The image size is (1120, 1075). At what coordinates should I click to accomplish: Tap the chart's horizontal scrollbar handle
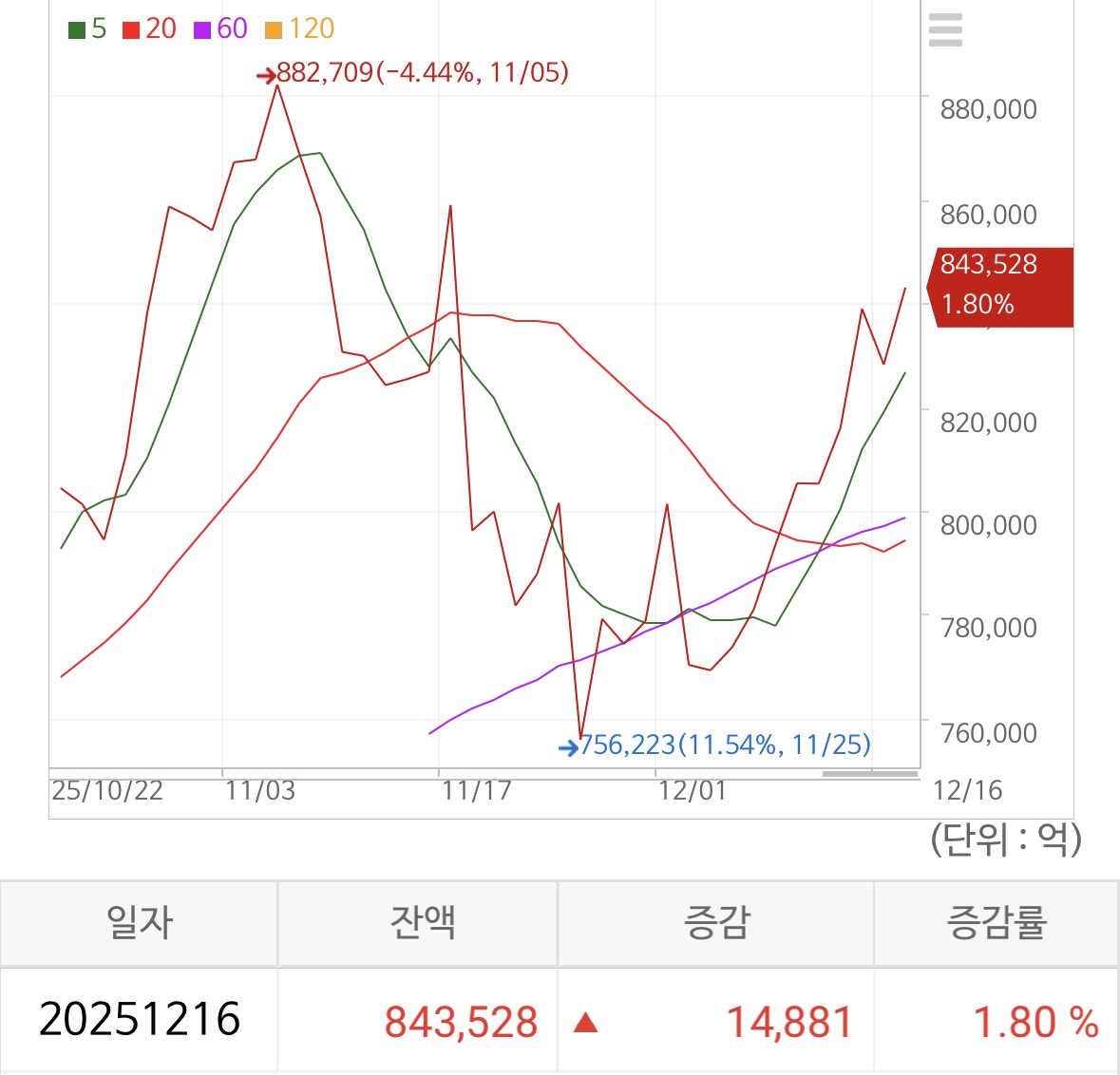pyautogui.click(x=870, y=774)
